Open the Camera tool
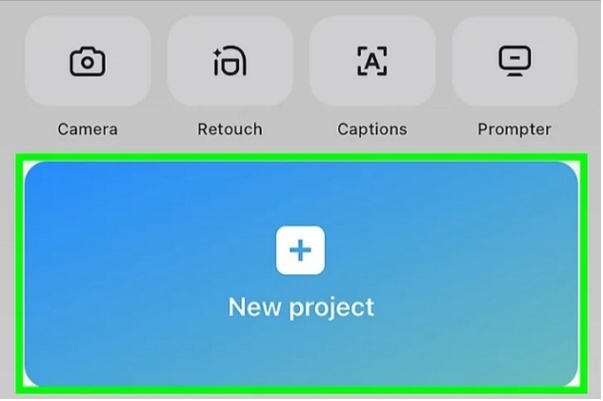 click(87, 63)
